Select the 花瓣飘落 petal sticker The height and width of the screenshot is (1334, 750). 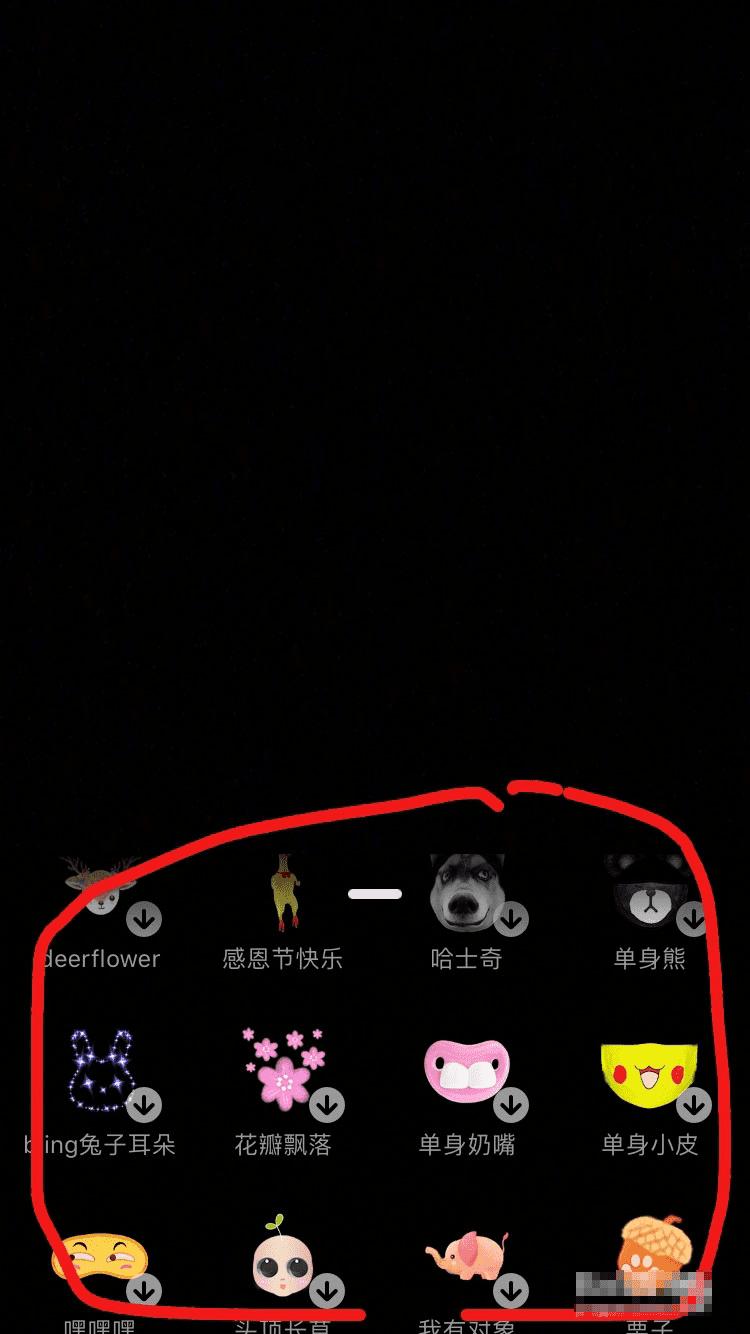coord(285,1070)
